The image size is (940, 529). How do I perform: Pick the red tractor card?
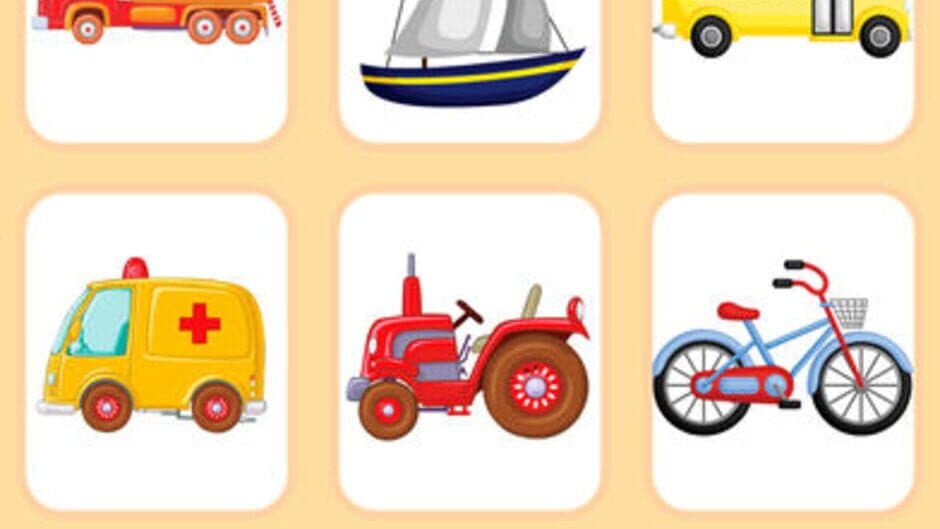point(470,350)
